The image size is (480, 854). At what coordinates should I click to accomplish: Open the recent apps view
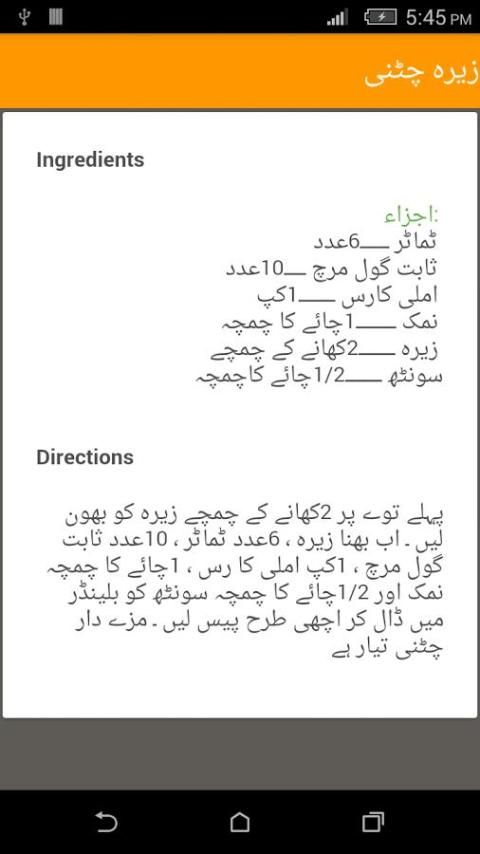[373, 822]
